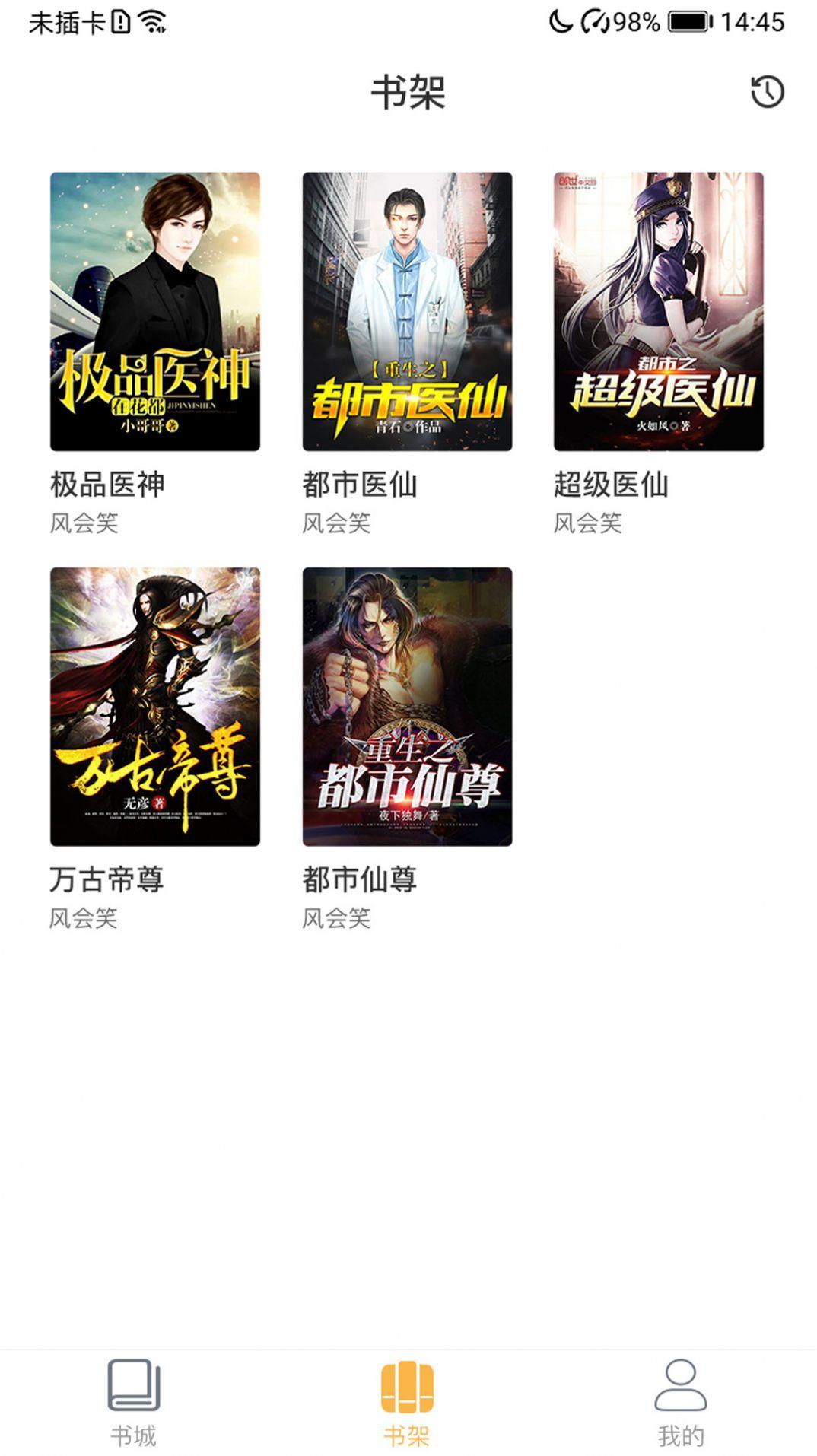Click the 书架 title at top
This screenshot has width=817, height=1456.
[408, 90]
